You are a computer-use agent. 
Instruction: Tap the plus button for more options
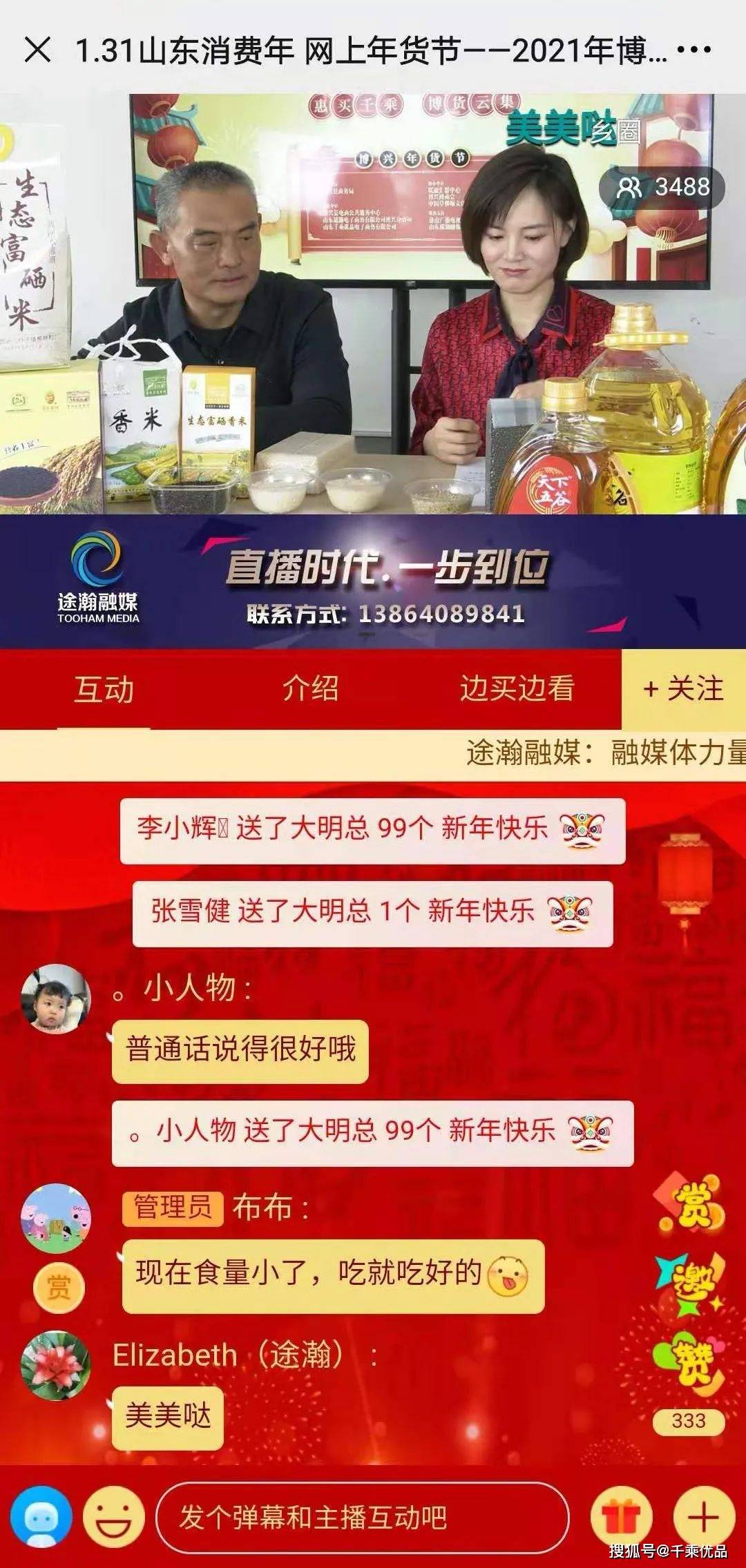click(703, 1517)
